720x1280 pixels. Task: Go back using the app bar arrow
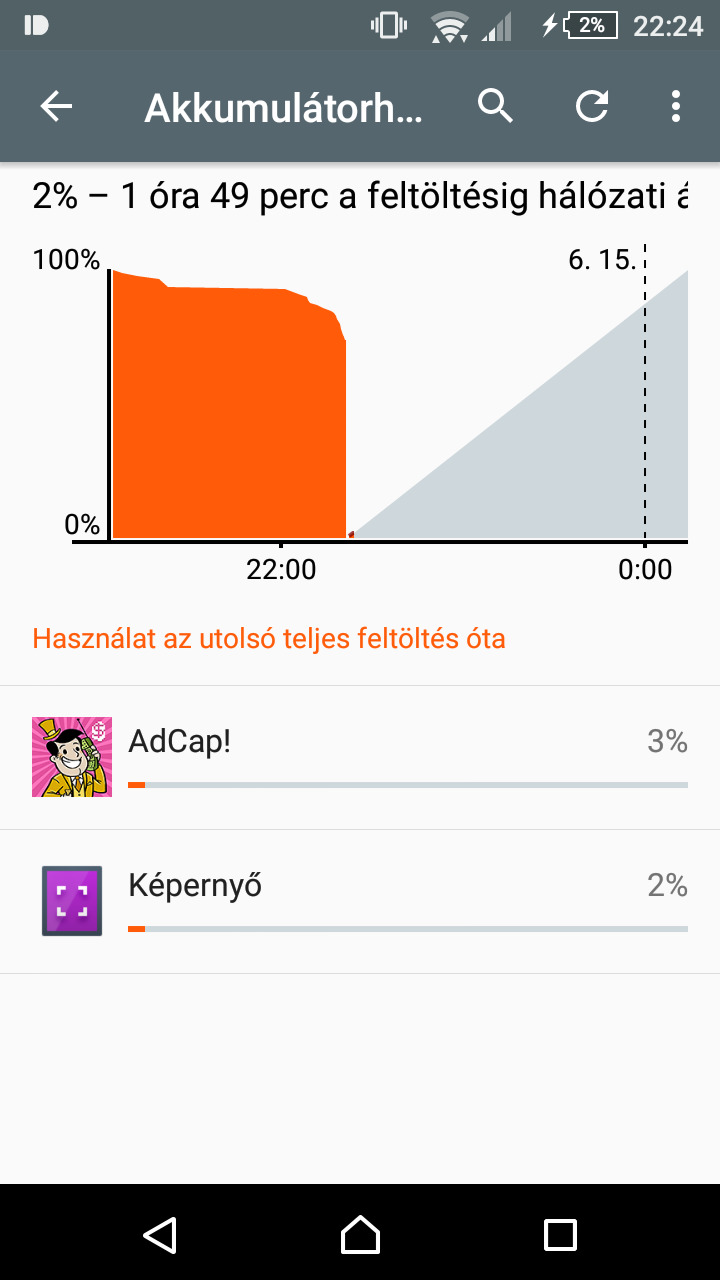(x=57, y=107)
